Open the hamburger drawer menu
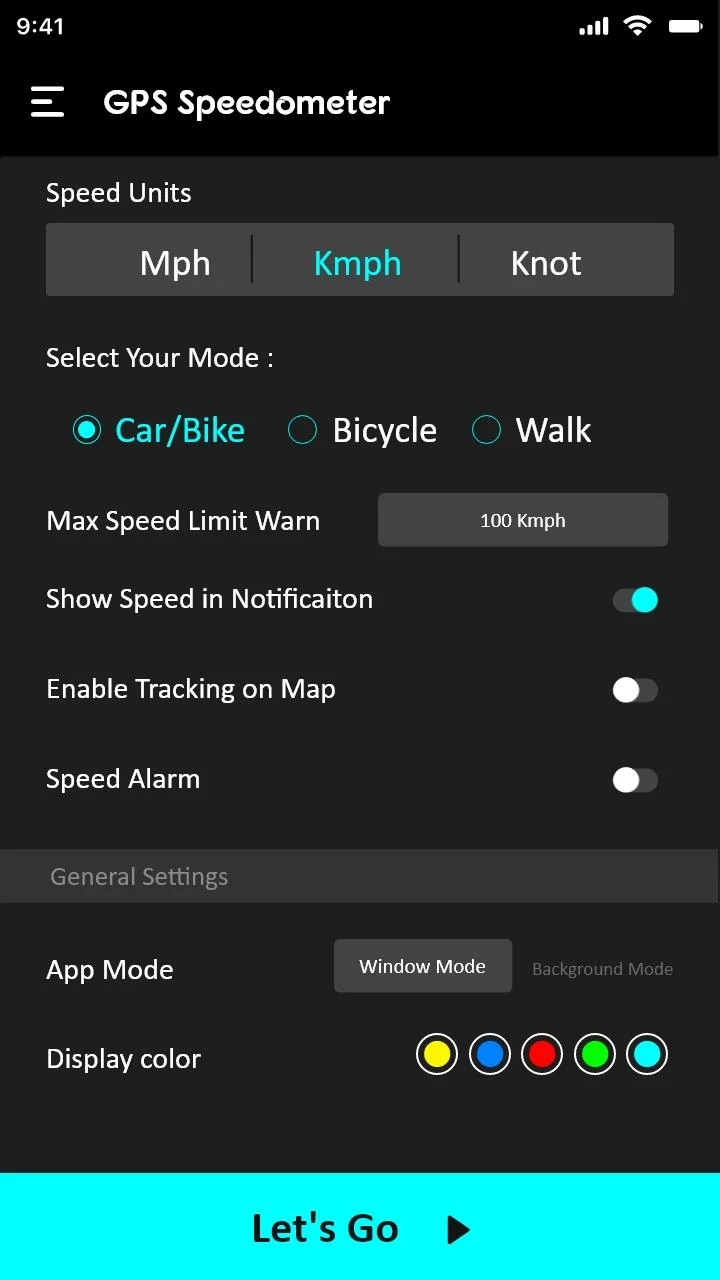720x1280 pixels. click(47, 102)
